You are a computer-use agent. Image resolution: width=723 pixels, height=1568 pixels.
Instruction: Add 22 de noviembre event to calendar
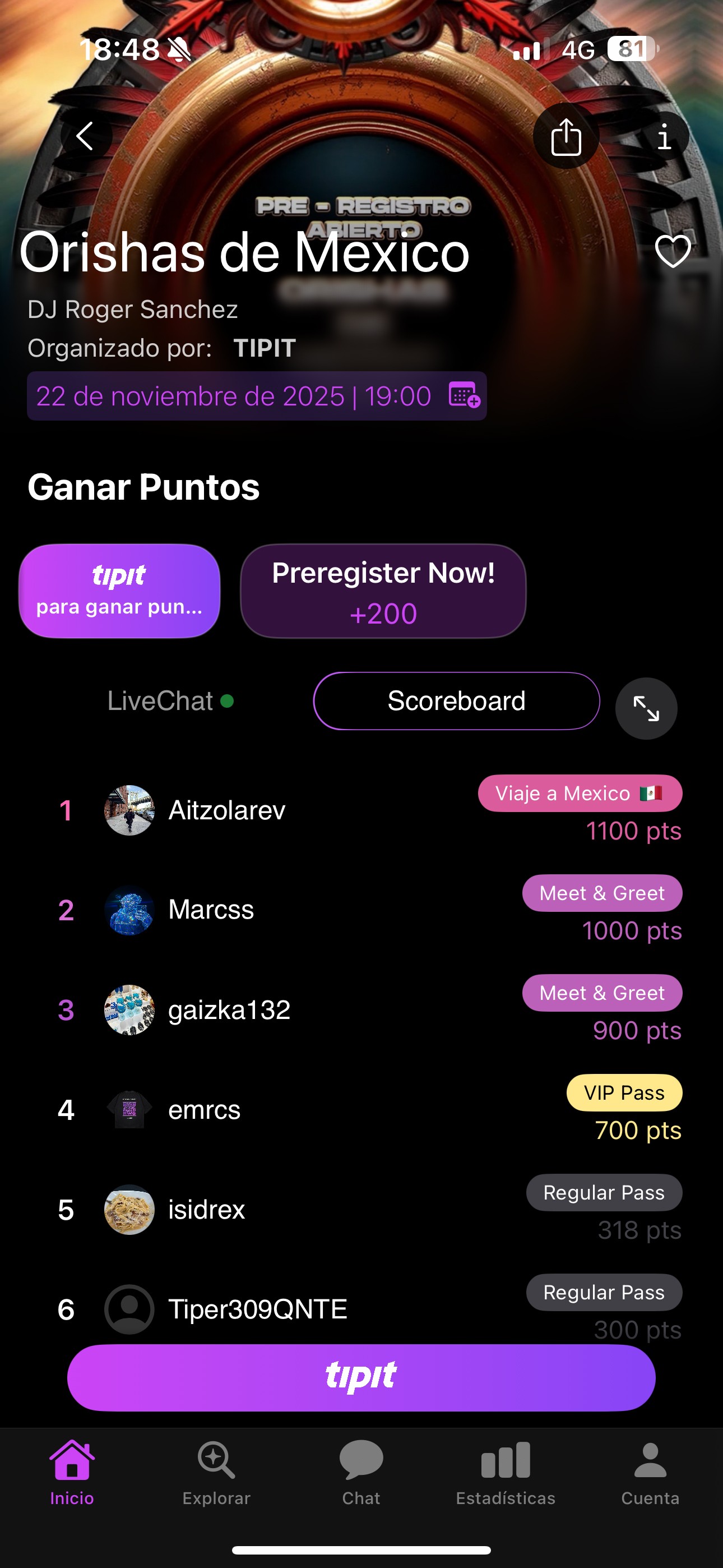tap(465, 396)
